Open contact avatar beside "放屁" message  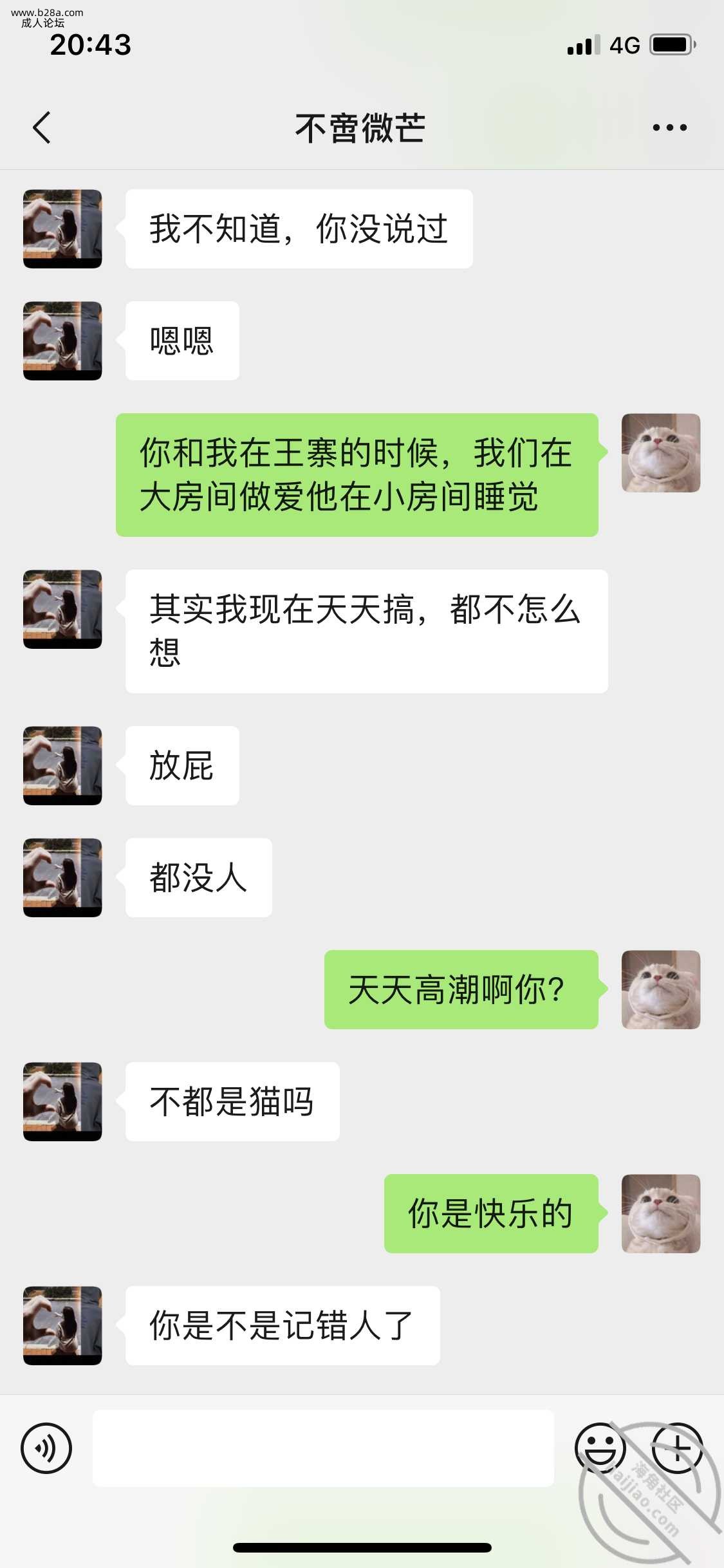(x=62, y=765)
